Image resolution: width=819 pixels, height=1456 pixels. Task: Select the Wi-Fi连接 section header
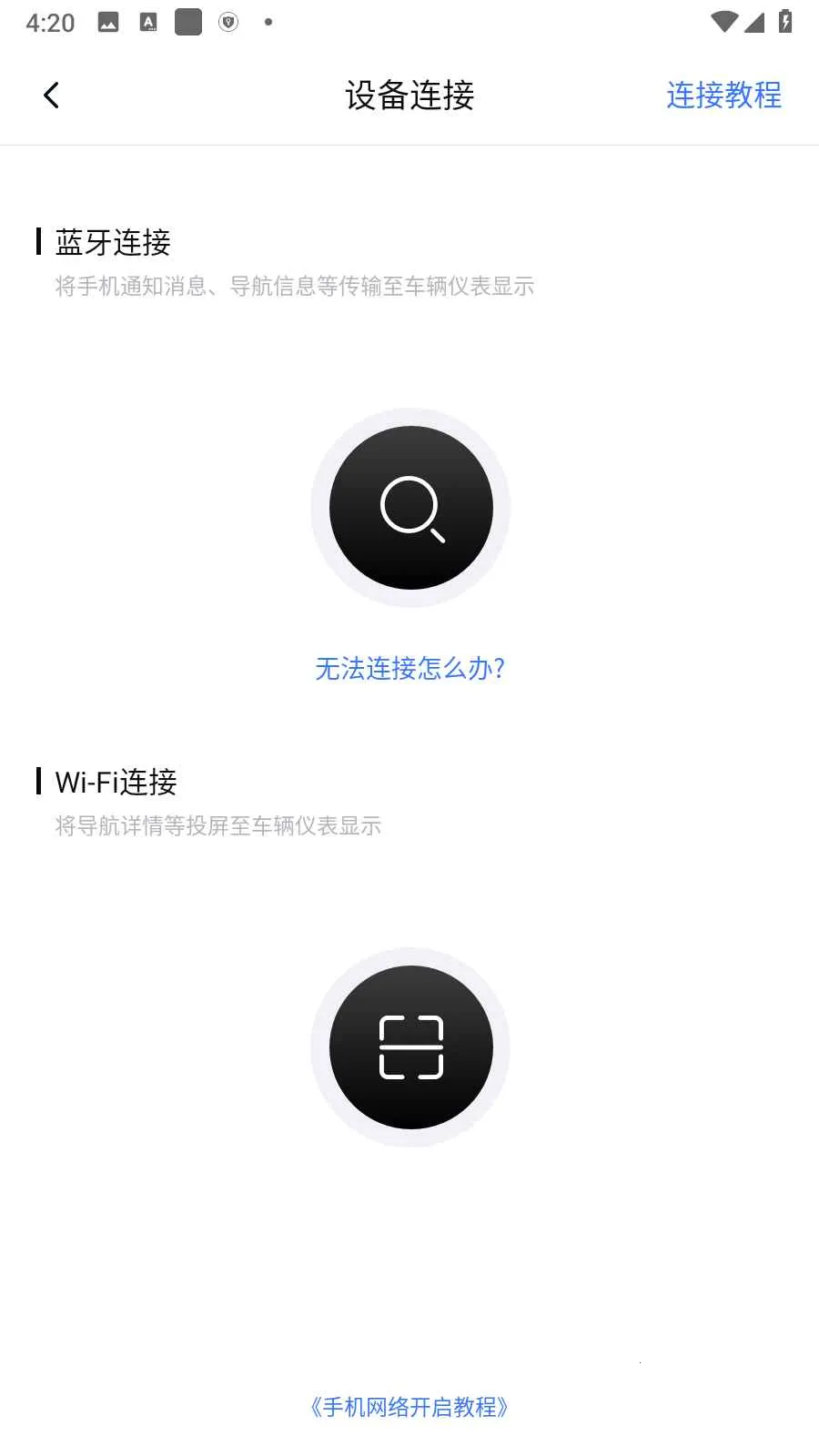pyautogui.click(x=116, y=782)
